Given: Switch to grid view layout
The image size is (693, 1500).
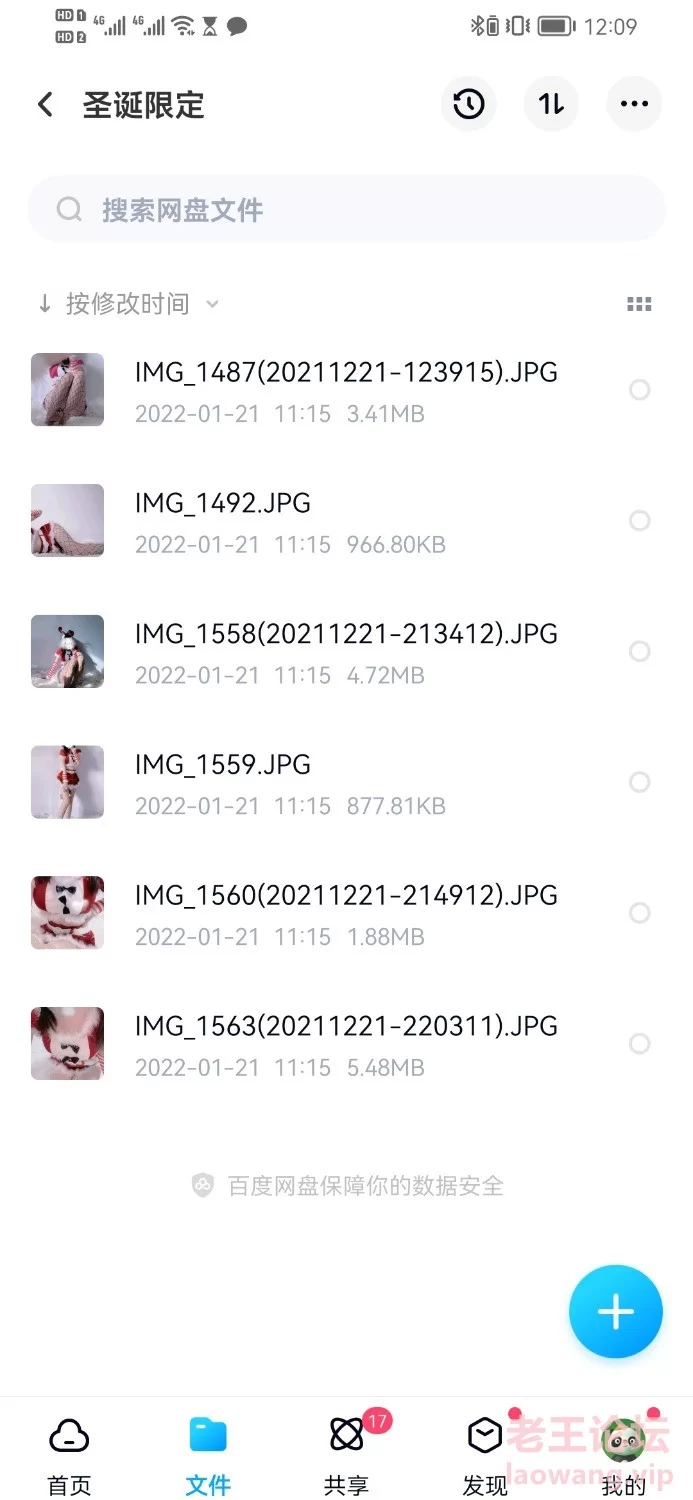Looking at the screenshot, I should pyautogui.click(x=639, y=305).
